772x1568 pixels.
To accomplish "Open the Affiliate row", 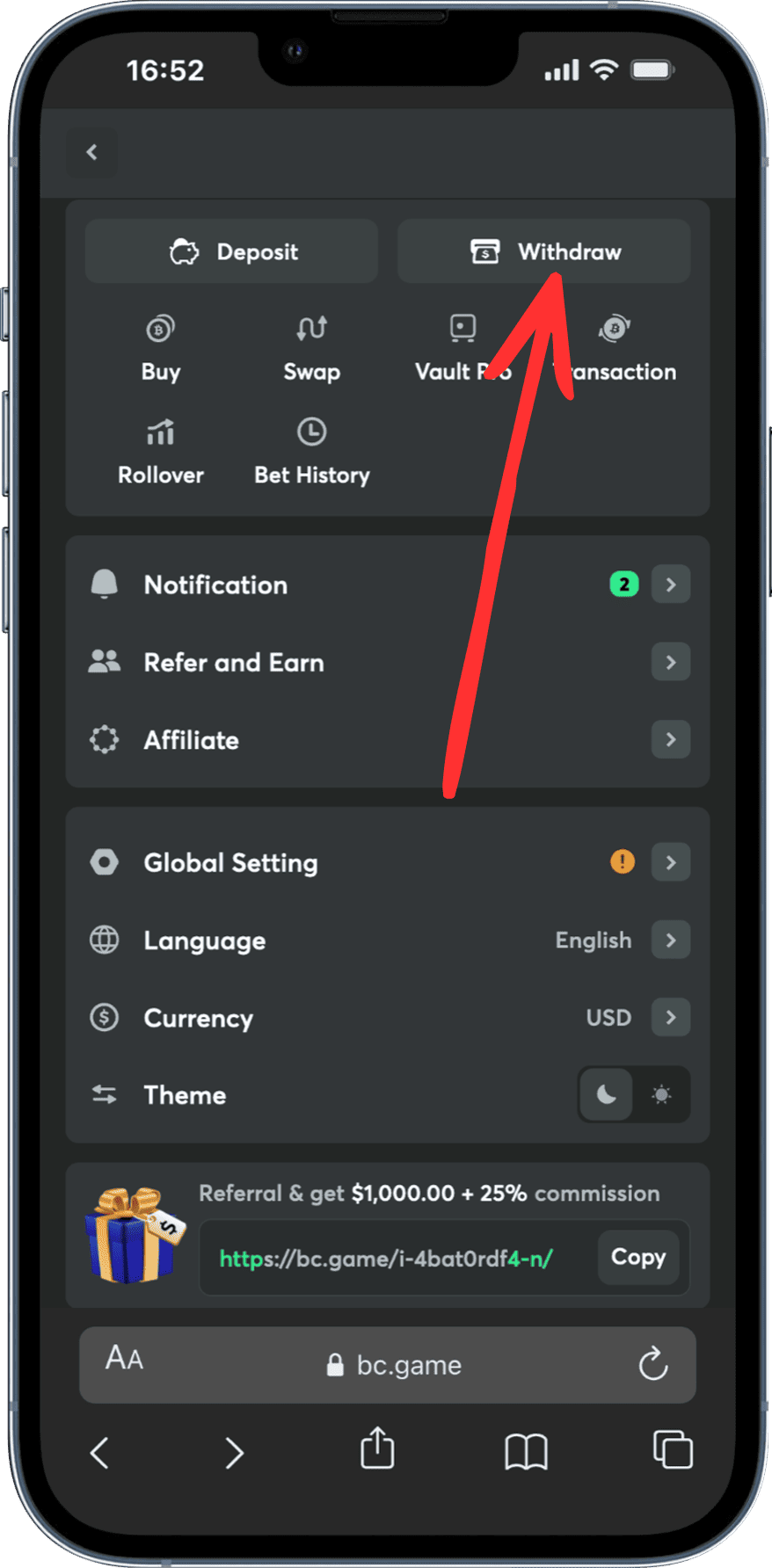I will coord(387,739).
